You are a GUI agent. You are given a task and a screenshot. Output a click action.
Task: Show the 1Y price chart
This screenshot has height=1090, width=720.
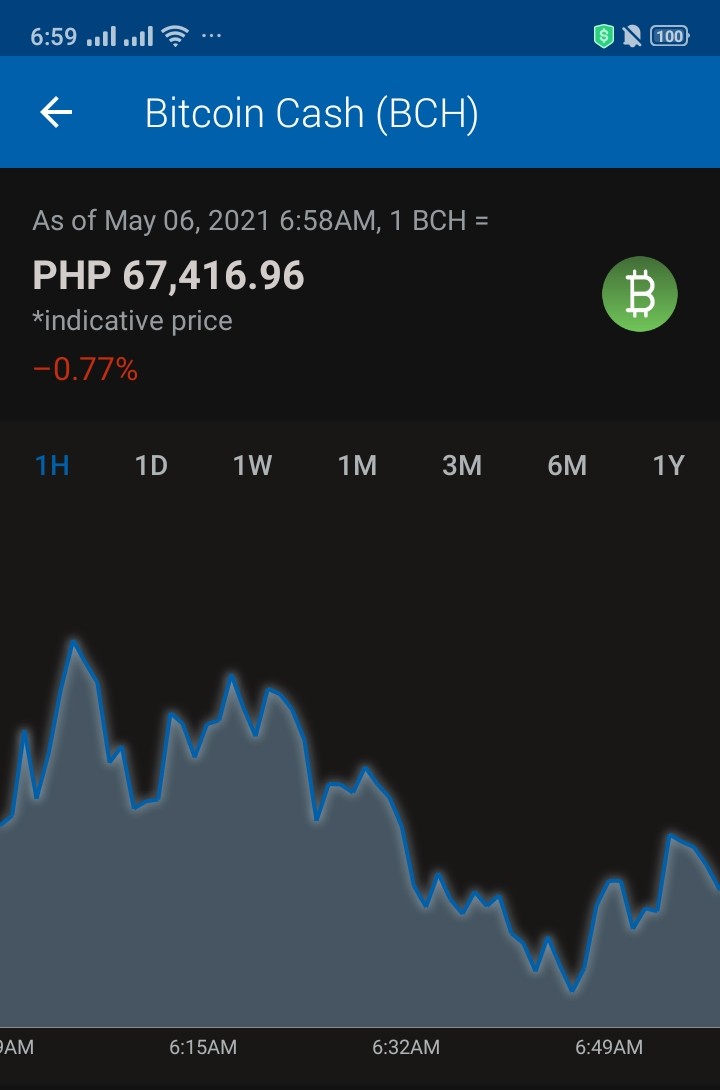pyautogui.click(x=669, y=465)
